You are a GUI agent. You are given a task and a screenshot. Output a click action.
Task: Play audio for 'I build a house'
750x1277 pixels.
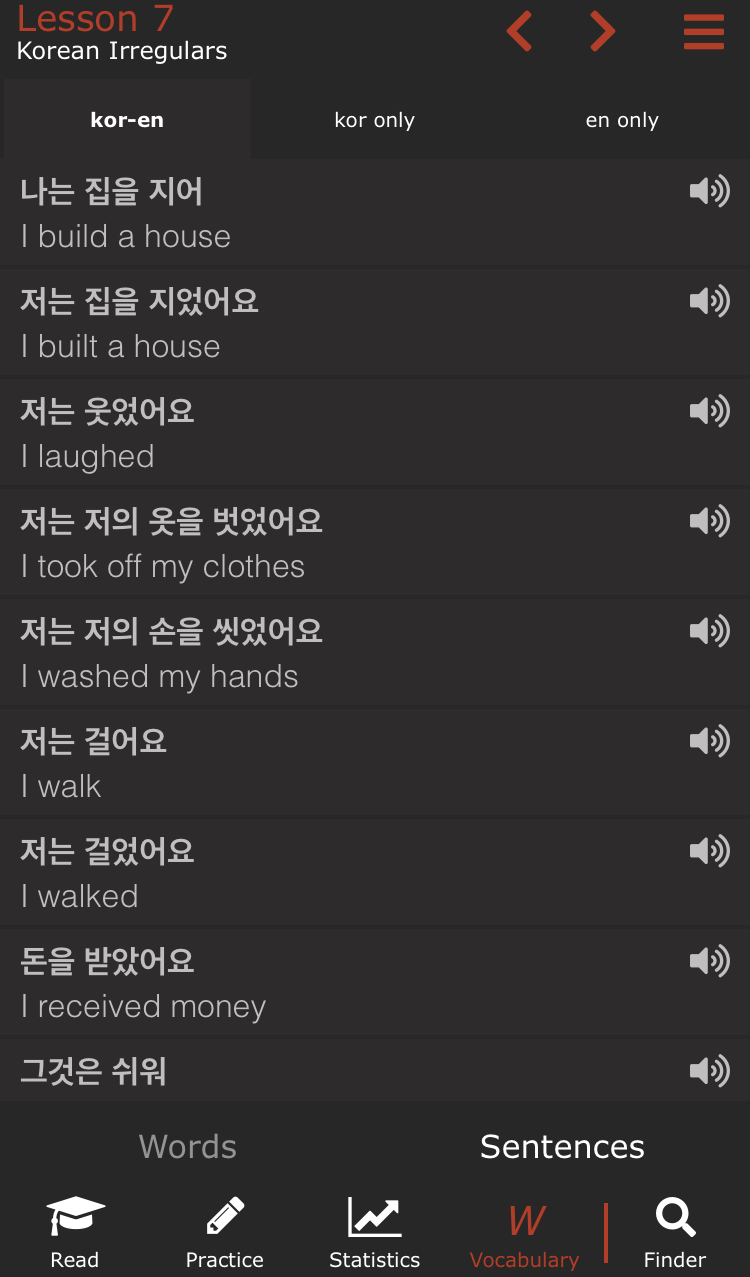click(x=710, y=191)
